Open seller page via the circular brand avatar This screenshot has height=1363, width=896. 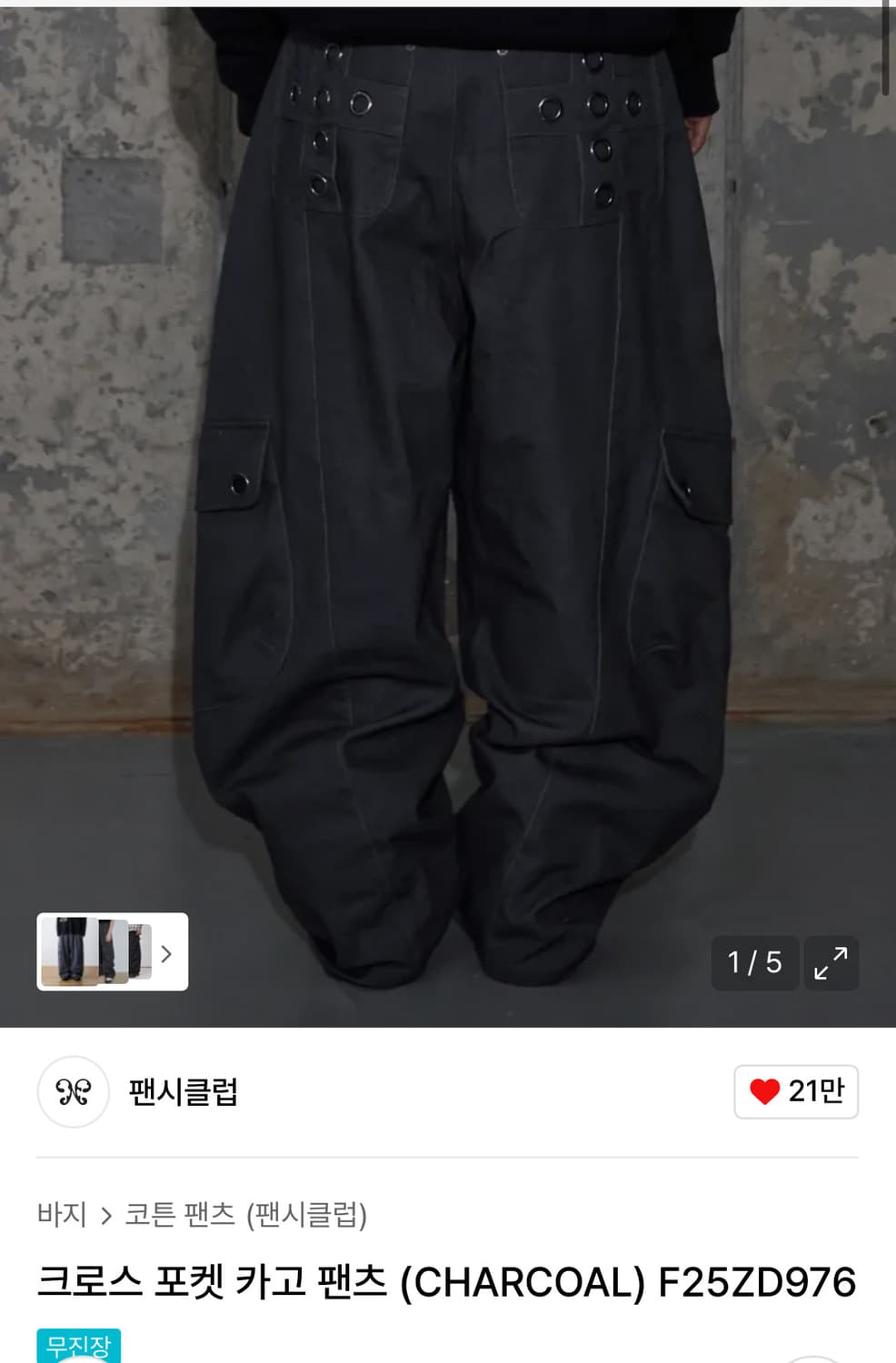pos(74,1093)
